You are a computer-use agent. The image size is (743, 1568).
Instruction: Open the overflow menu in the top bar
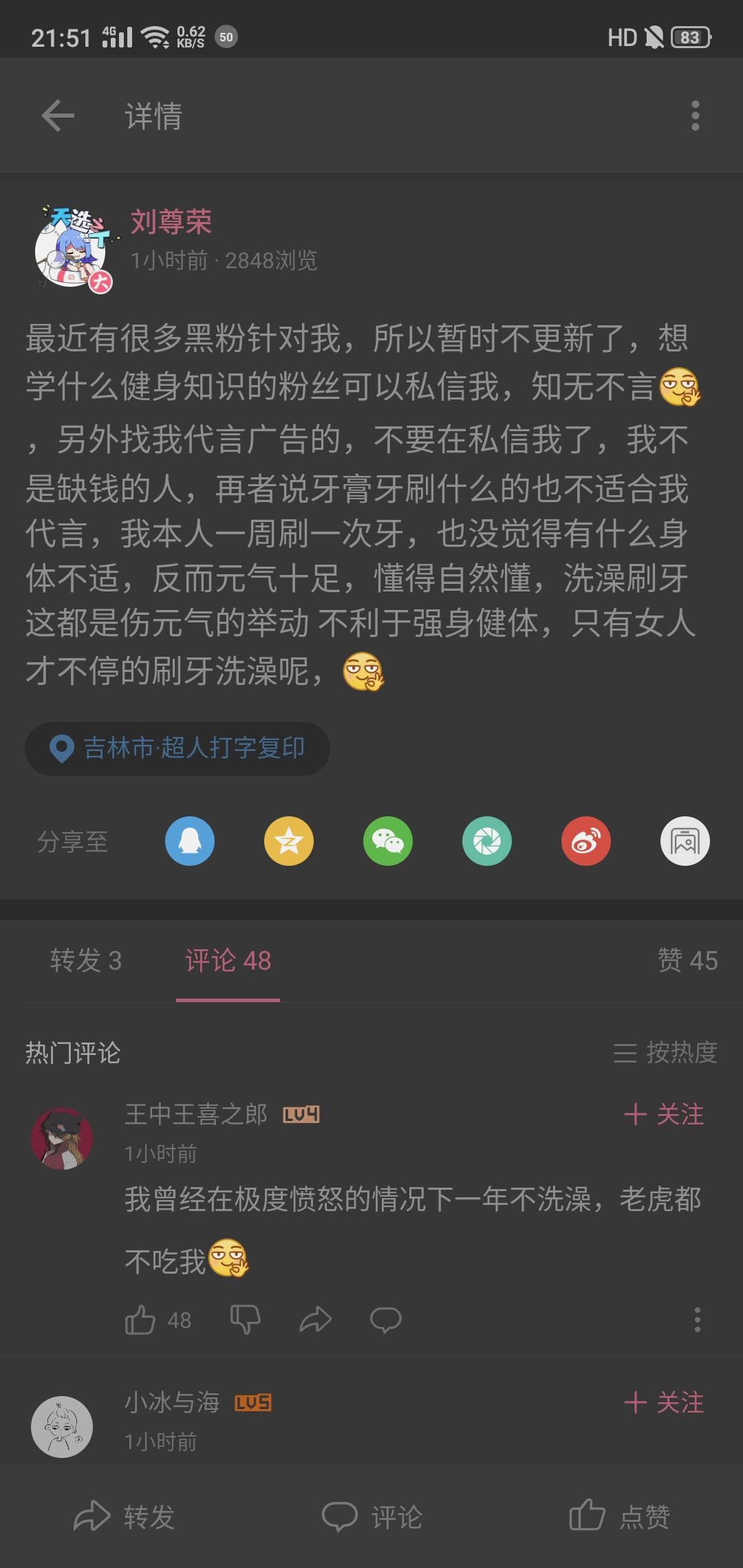(696, 116)
